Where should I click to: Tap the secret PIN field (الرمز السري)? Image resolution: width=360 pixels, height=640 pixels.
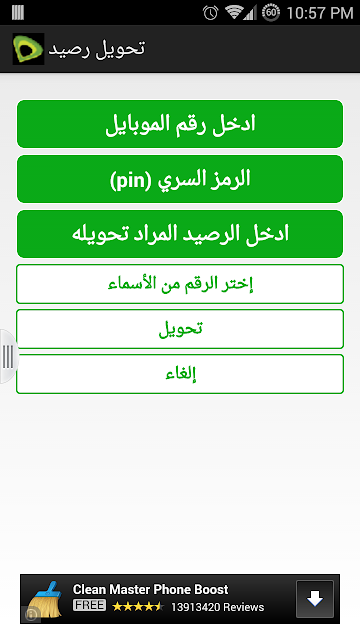click(x=180, y=179)
